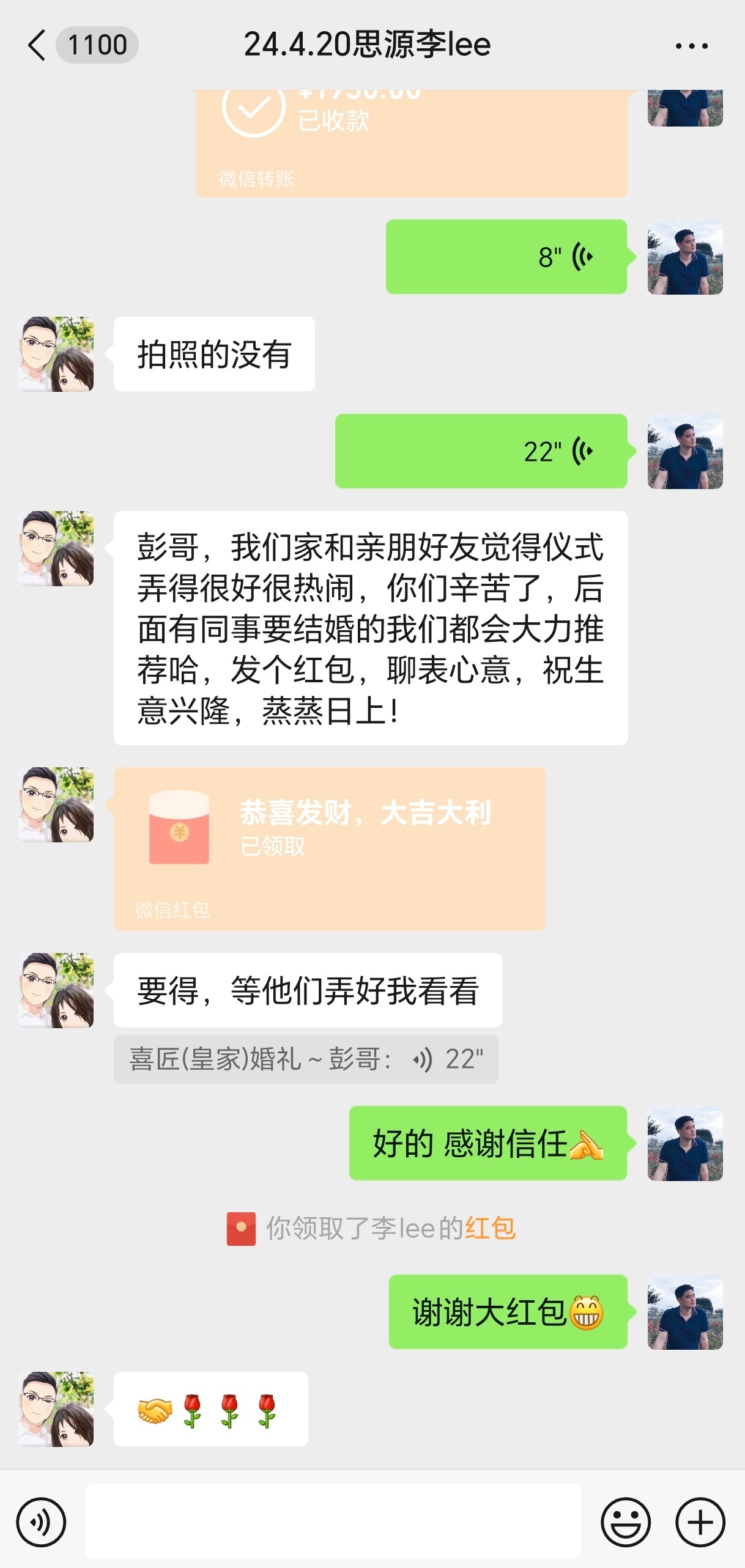Open the emoji sticker panel

coord(626,1522)
